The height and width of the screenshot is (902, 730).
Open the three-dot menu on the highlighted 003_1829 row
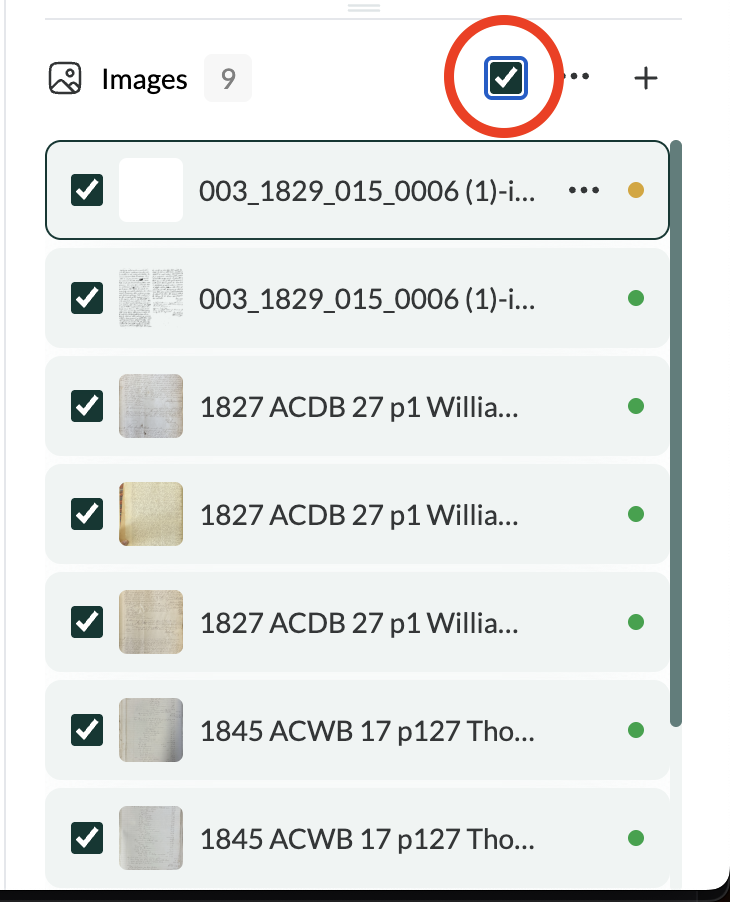click(x=583, y=190)
